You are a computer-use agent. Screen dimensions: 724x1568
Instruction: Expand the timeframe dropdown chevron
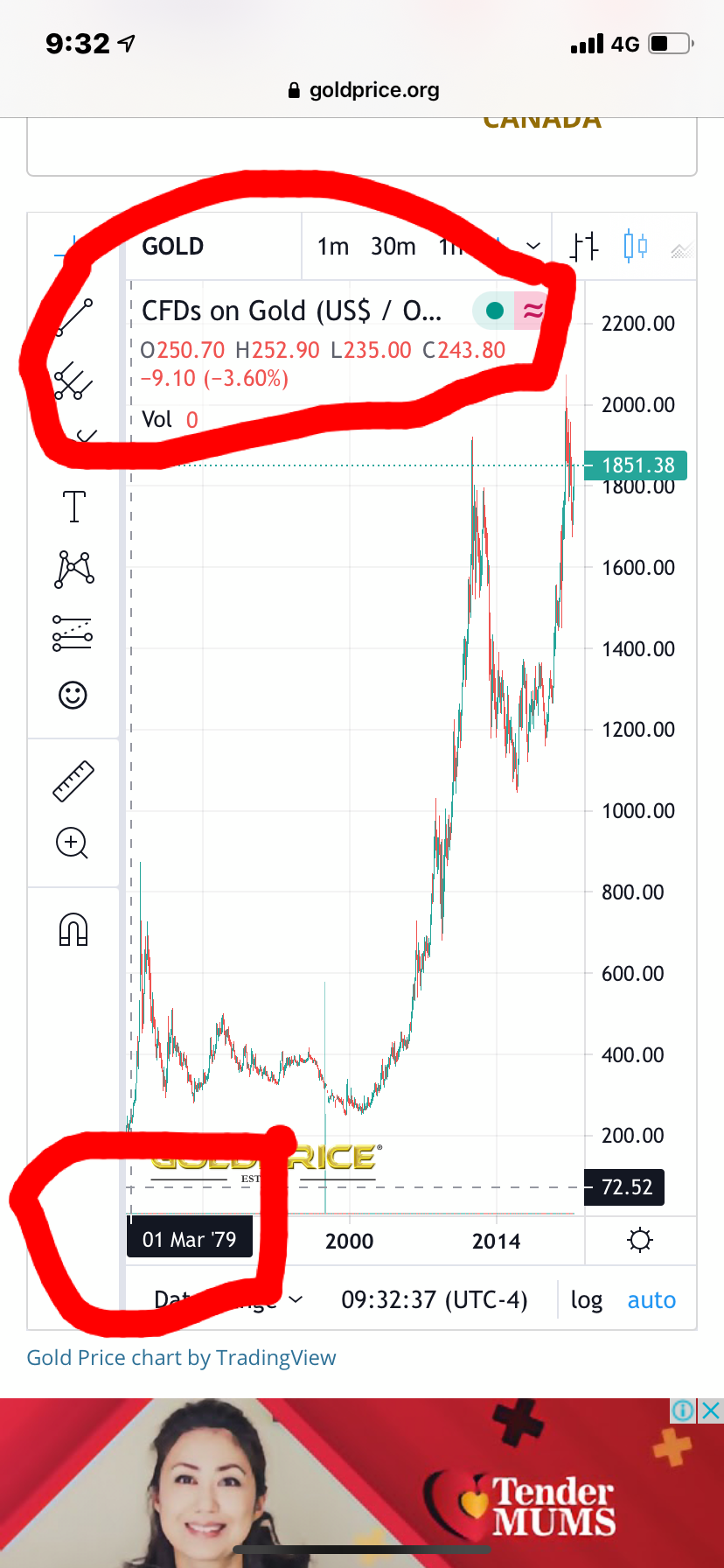[533, 247]
